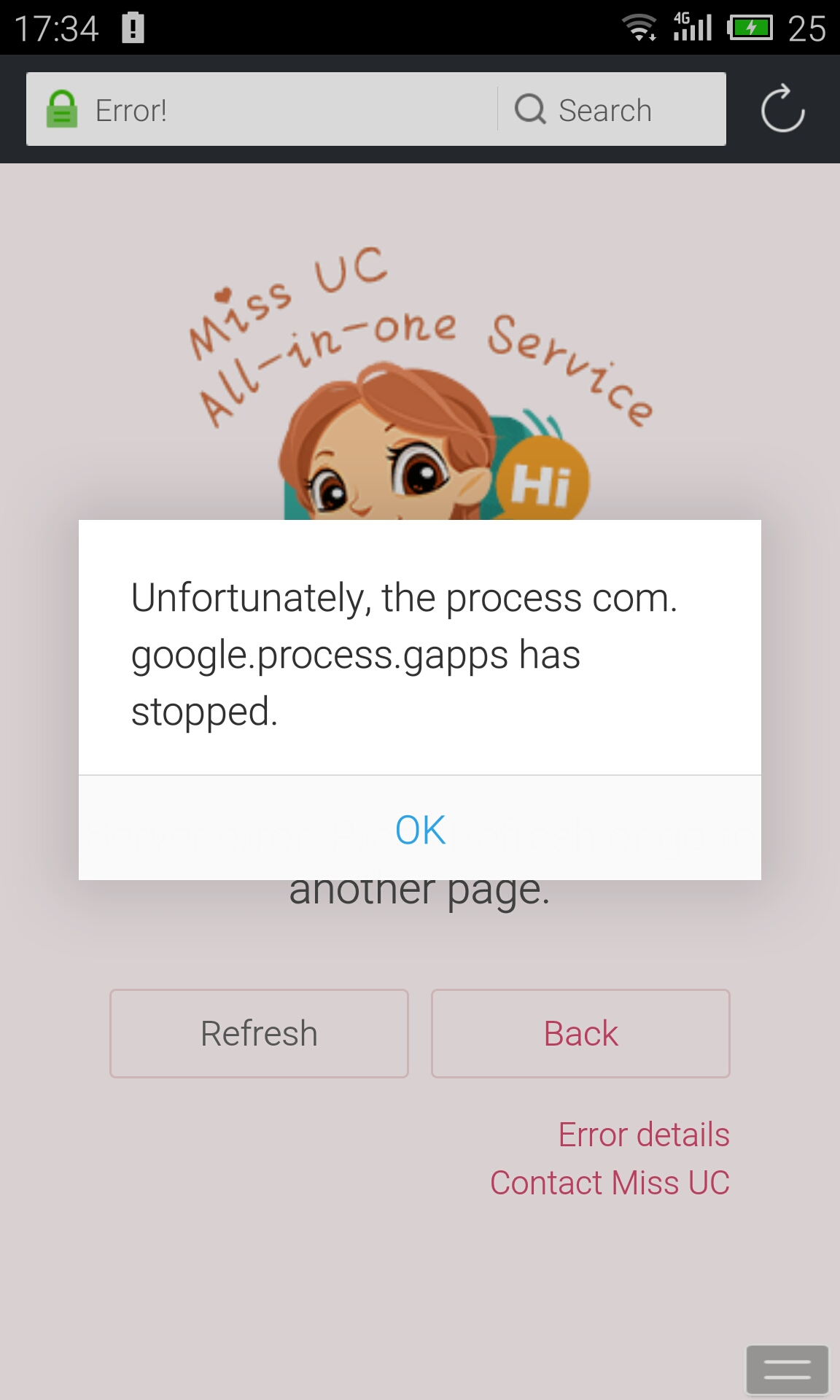Viewport: 840px width, 1400px height.
Task: Dismiss the crash dialog with OK
Action: pos(420,829)
